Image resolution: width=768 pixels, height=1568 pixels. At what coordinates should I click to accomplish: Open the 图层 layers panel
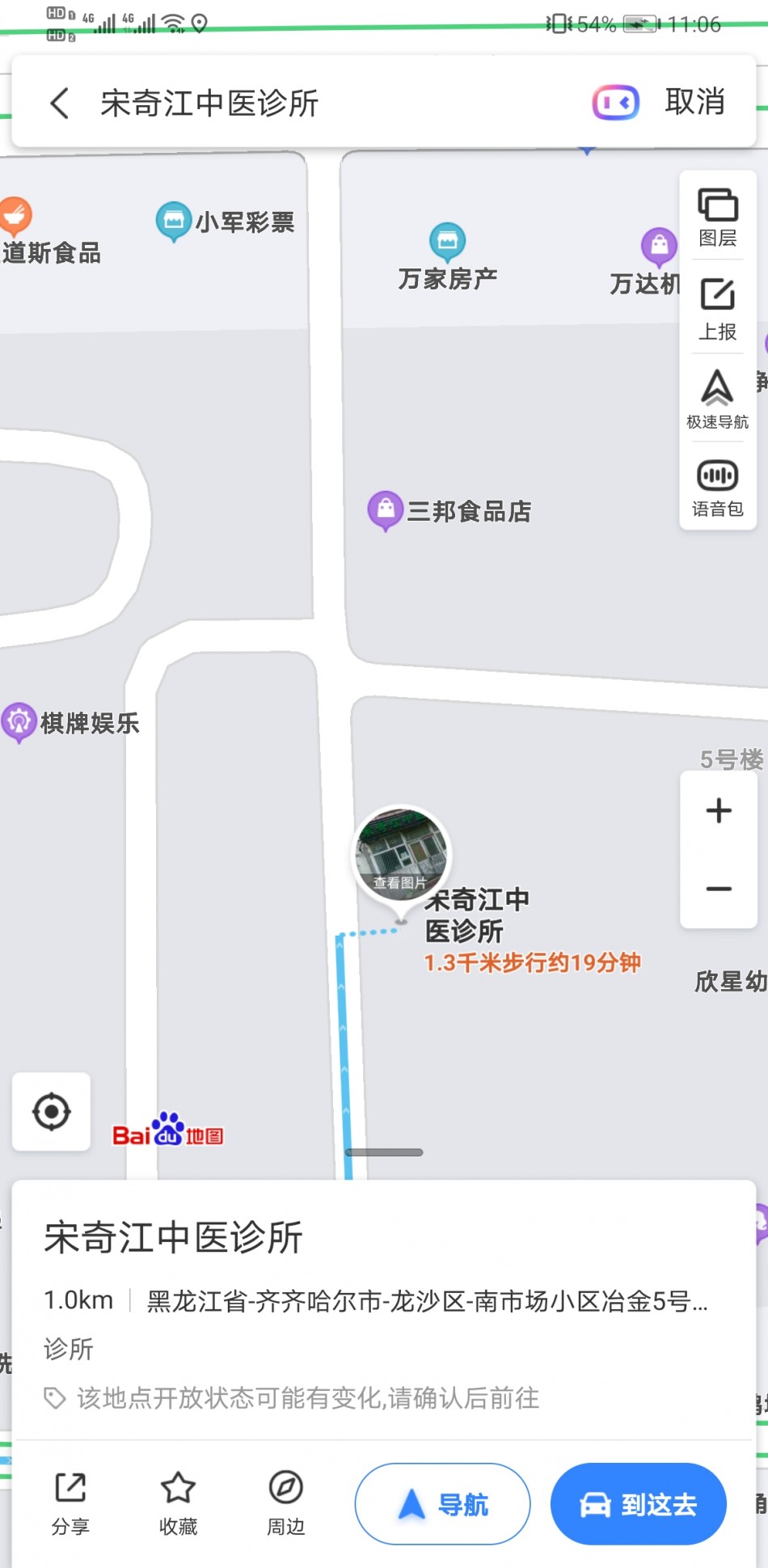point(718,216)
